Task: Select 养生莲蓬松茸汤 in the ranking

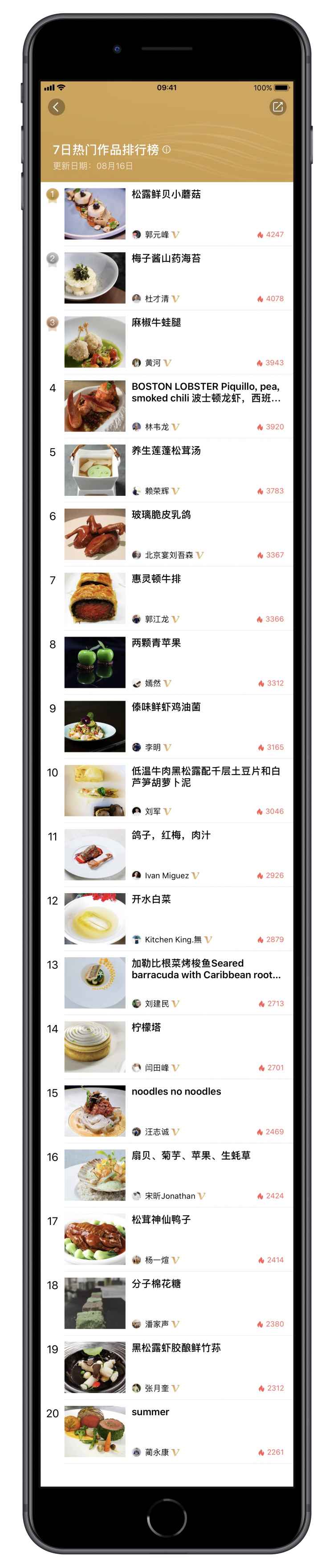Action: pos(166,450)
